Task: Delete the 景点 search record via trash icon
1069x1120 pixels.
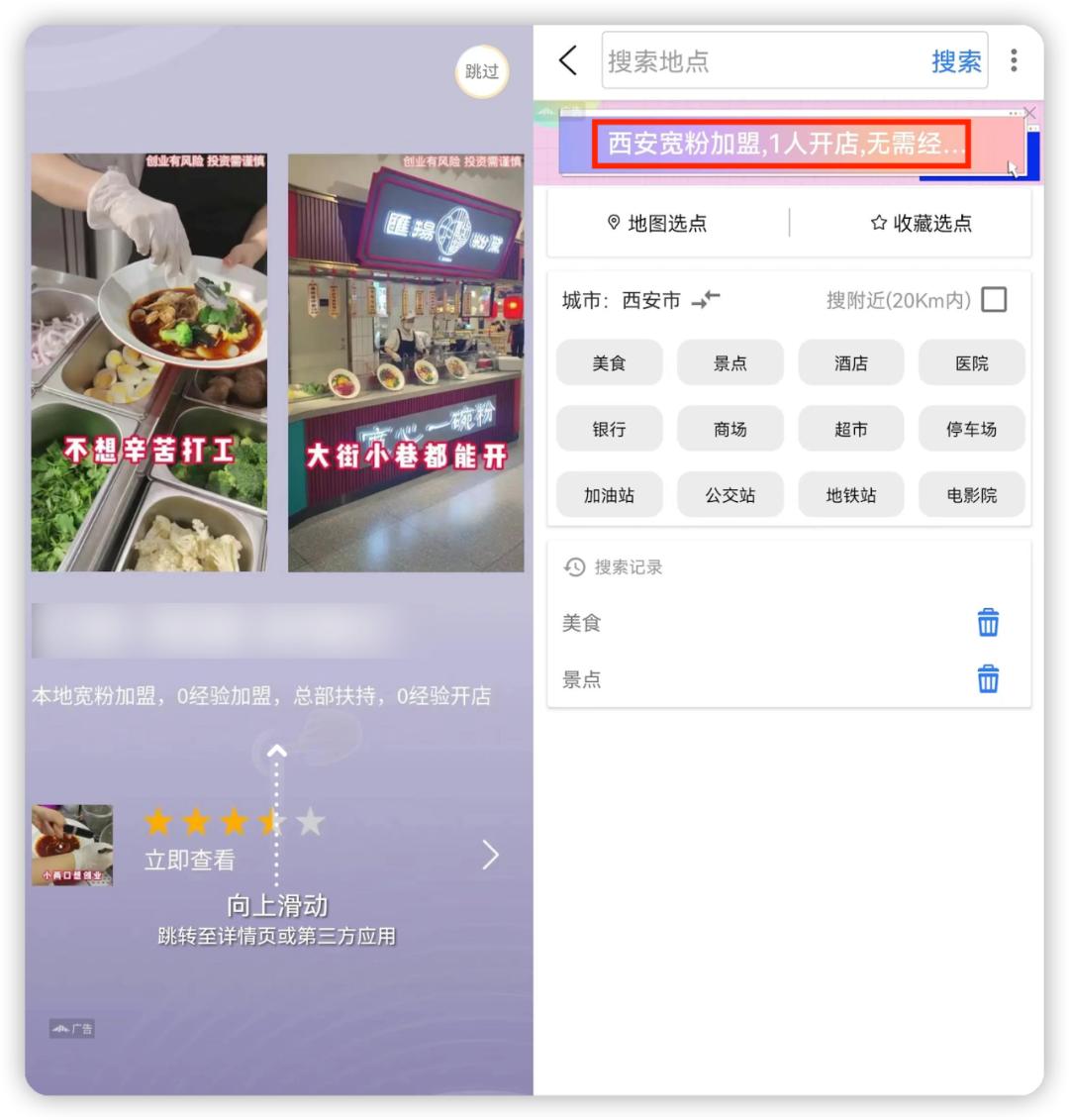Action: coord(988,679)
